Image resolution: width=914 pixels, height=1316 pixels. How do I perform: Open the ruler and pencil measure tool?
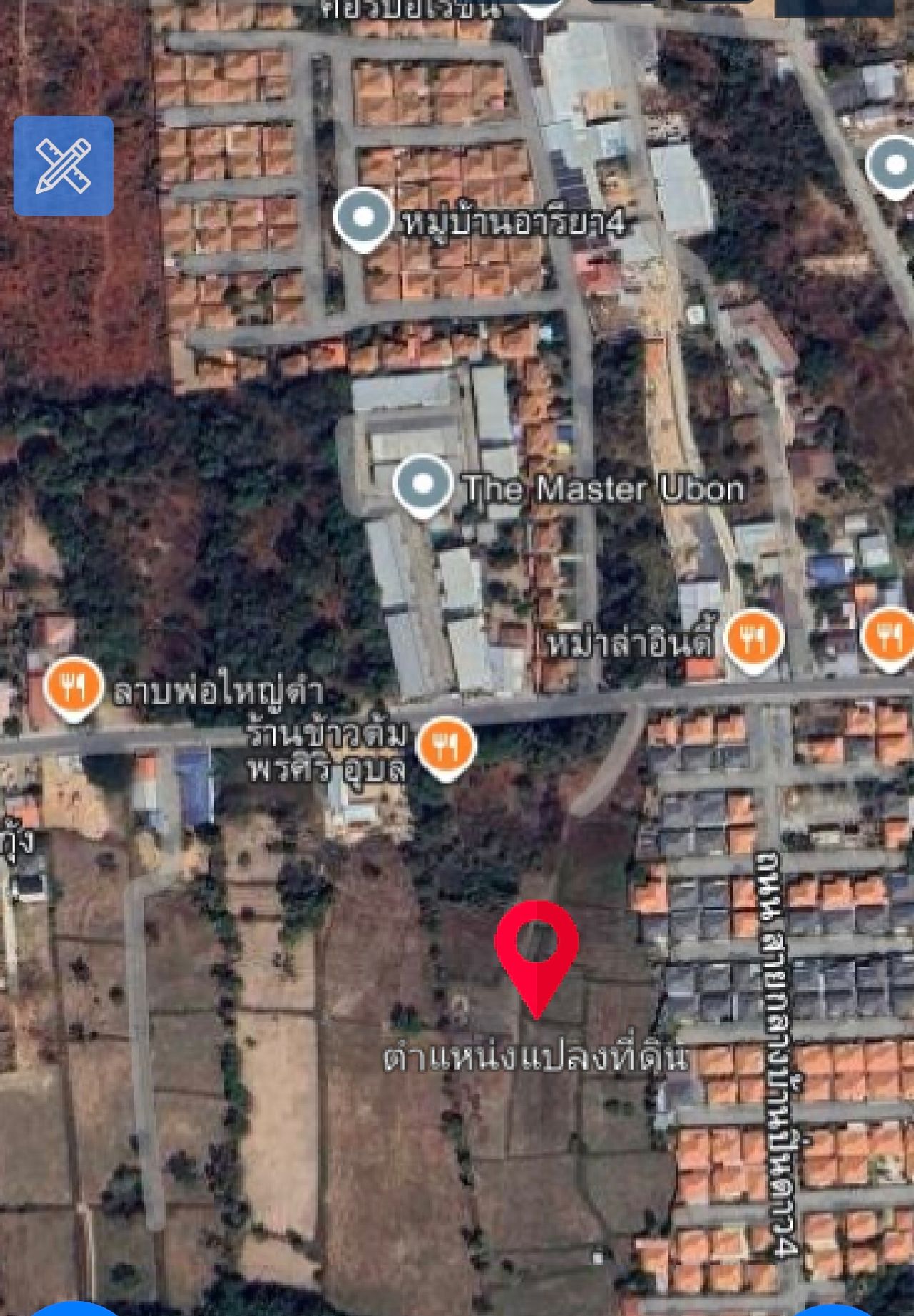pyautogui.click(x=63, y=166)
